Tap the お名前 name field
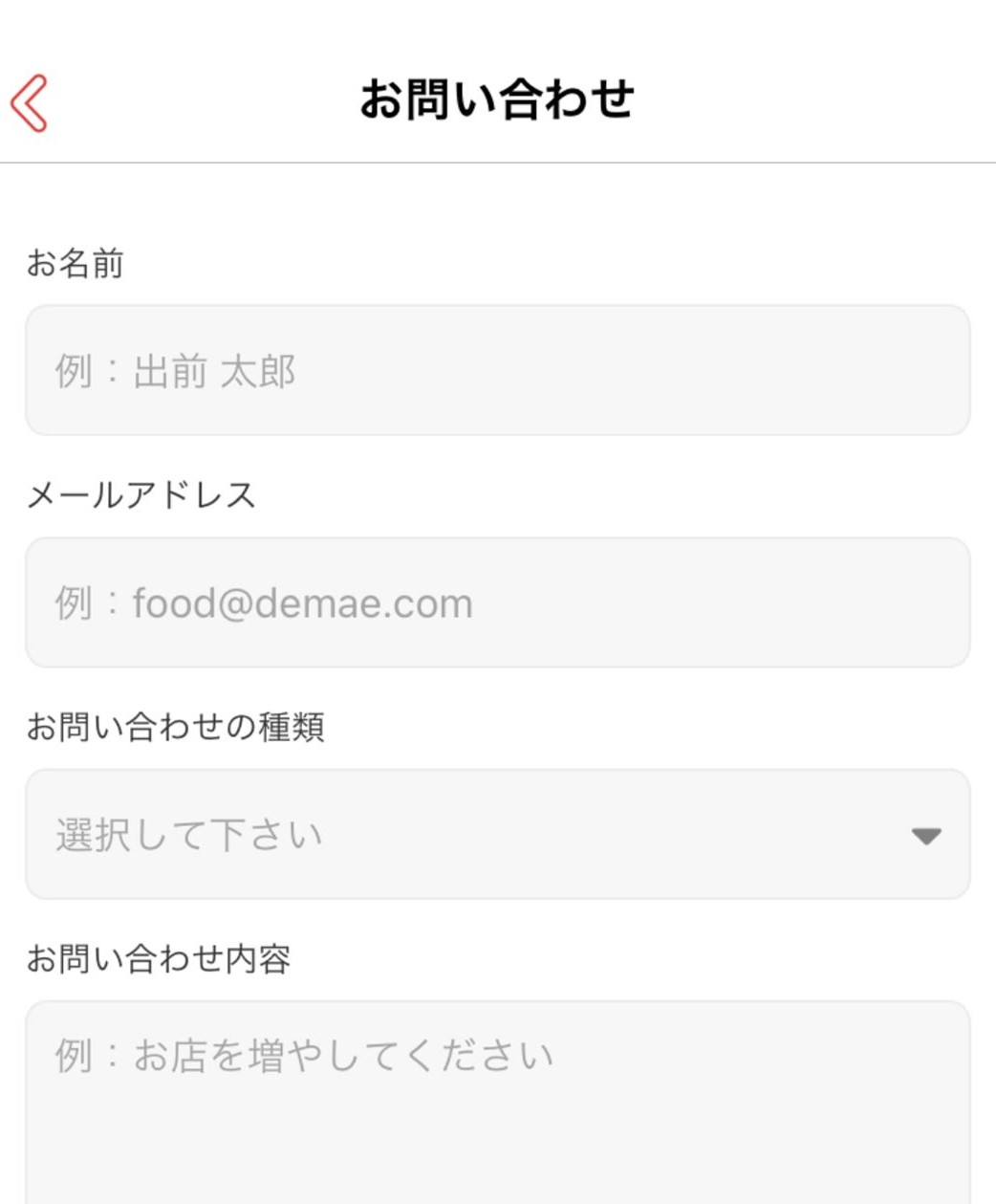 [497, 370]
